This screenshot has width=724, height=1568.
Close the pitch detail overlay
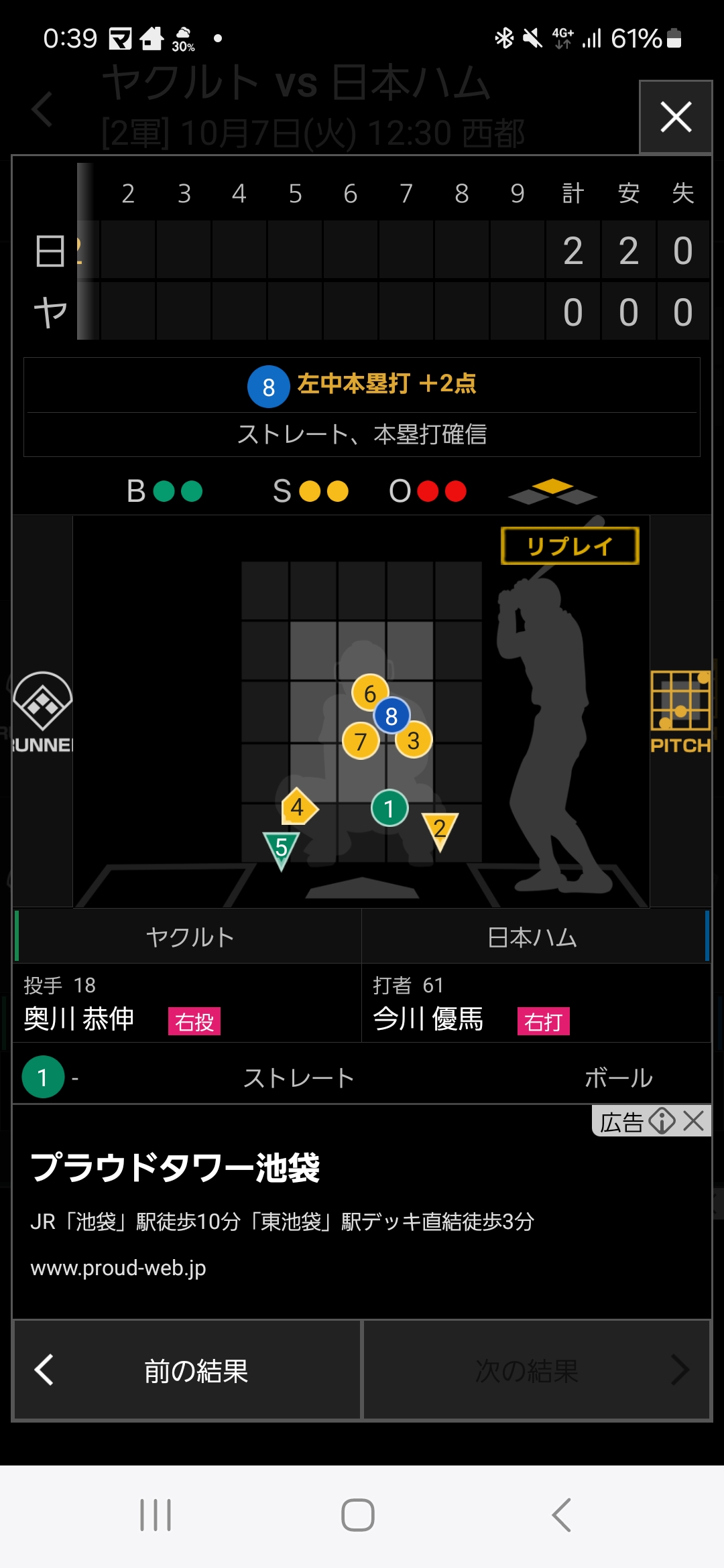[x=675, y=117]
